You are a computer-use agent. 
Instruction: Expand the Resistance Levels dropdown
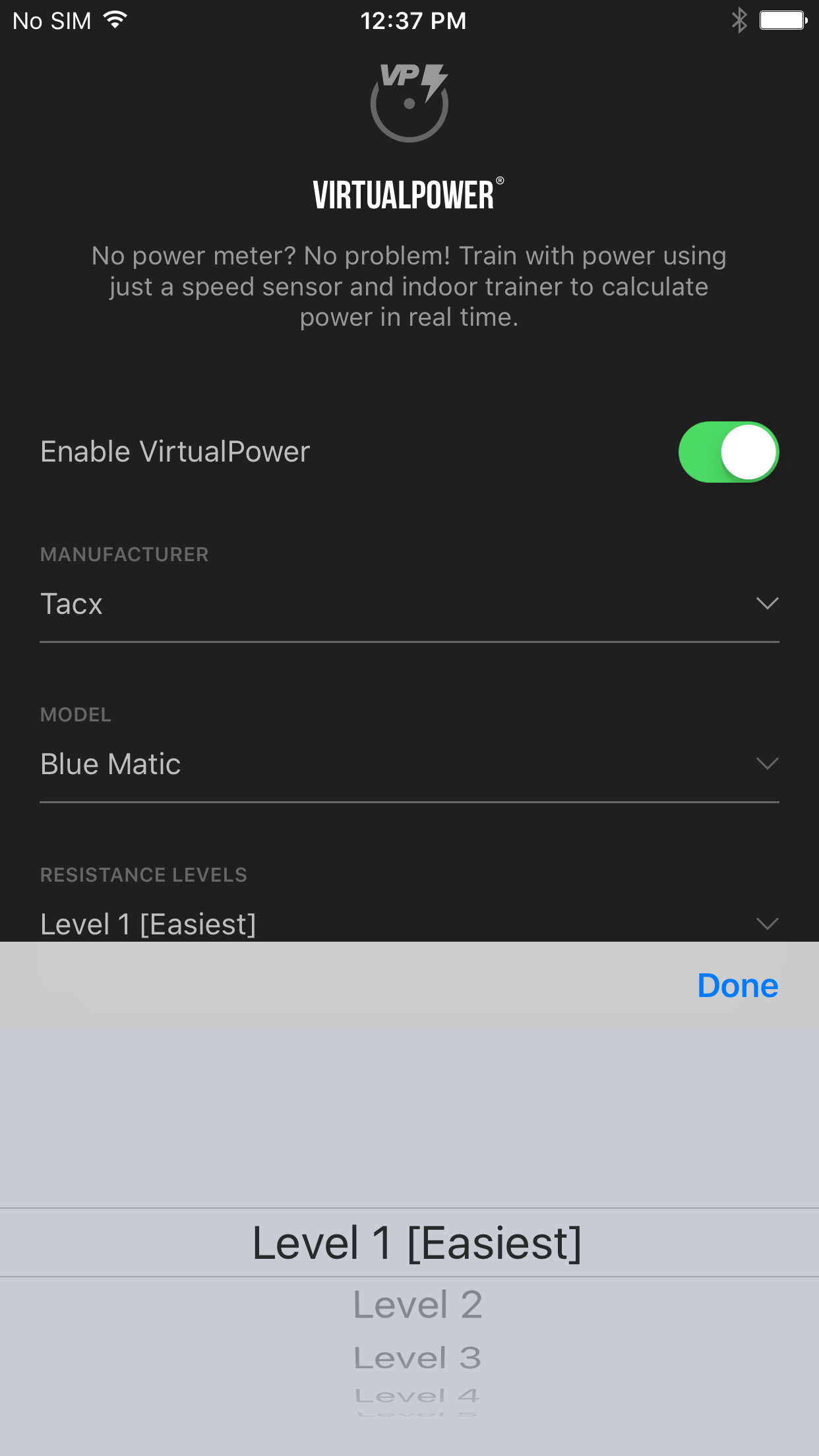point(409,923)
